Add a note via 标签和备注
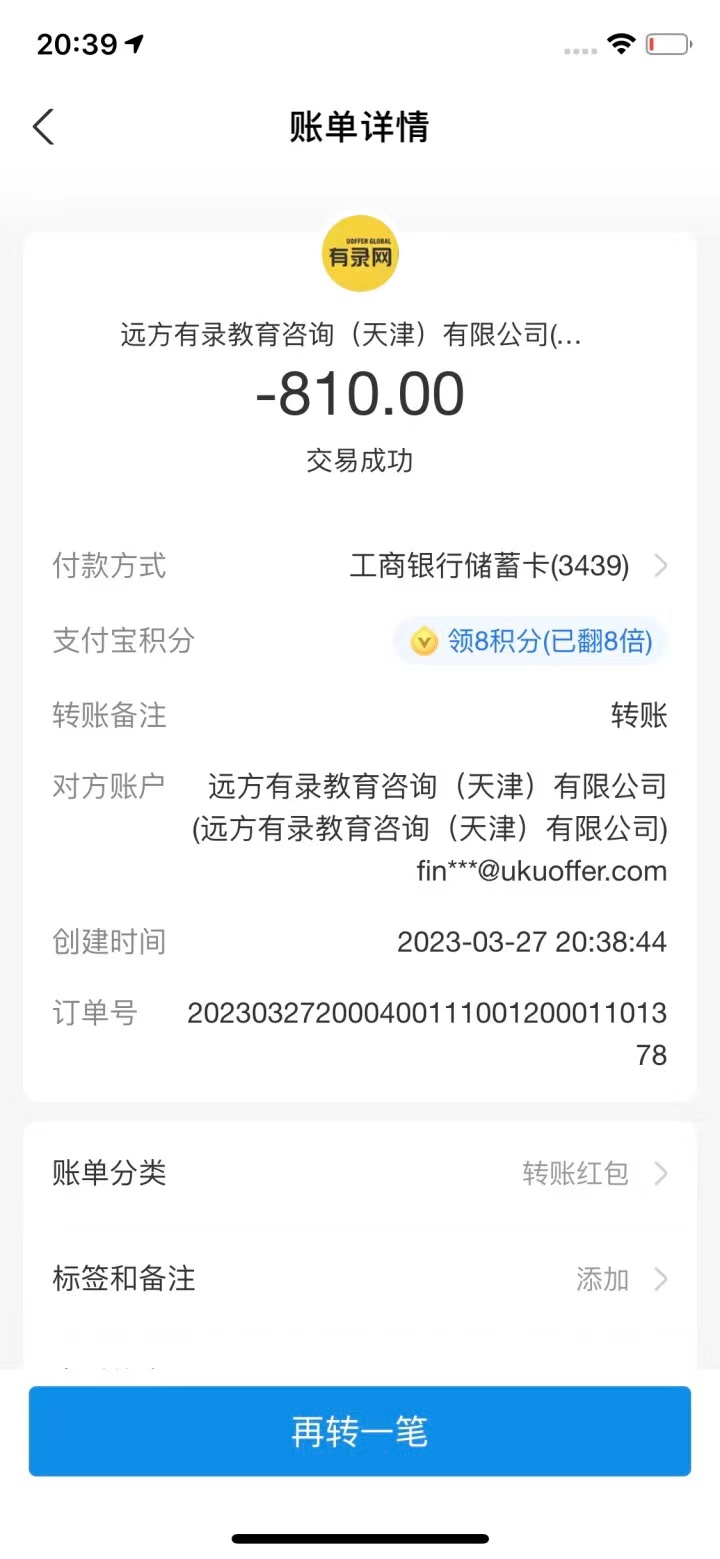 360,1279
